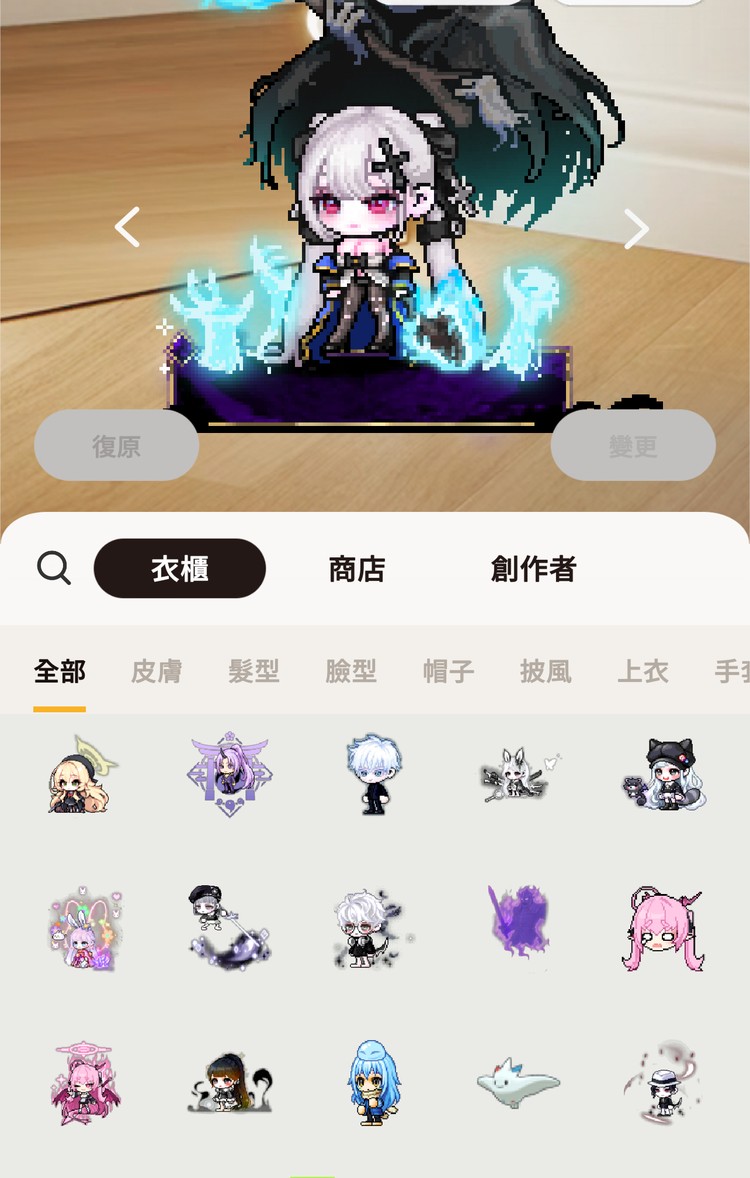Switch to the 商店 shop tab
The height and width of the screenshot is (1178, 750).
357,569
